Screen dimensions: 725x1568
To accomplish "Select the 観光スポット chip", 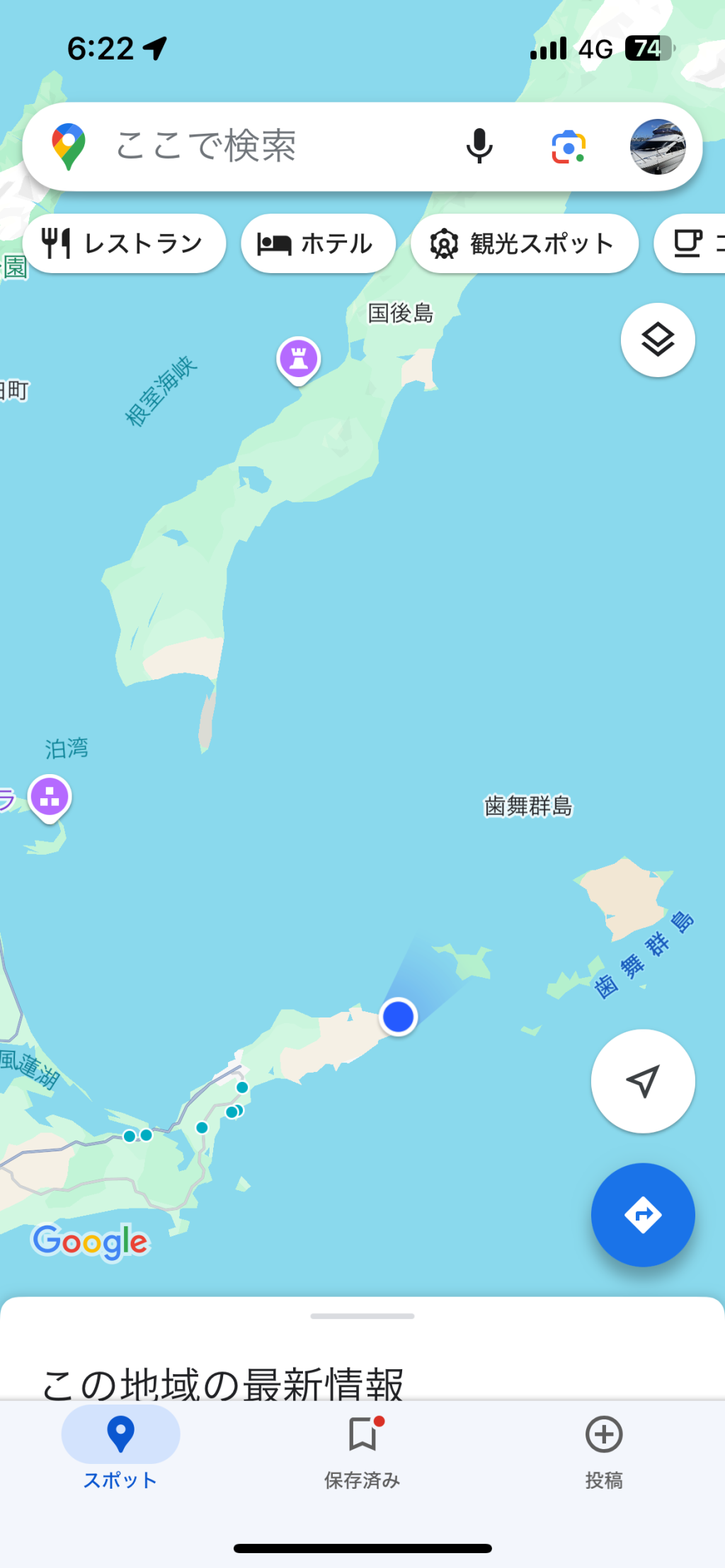I will (x=525, y=243).
